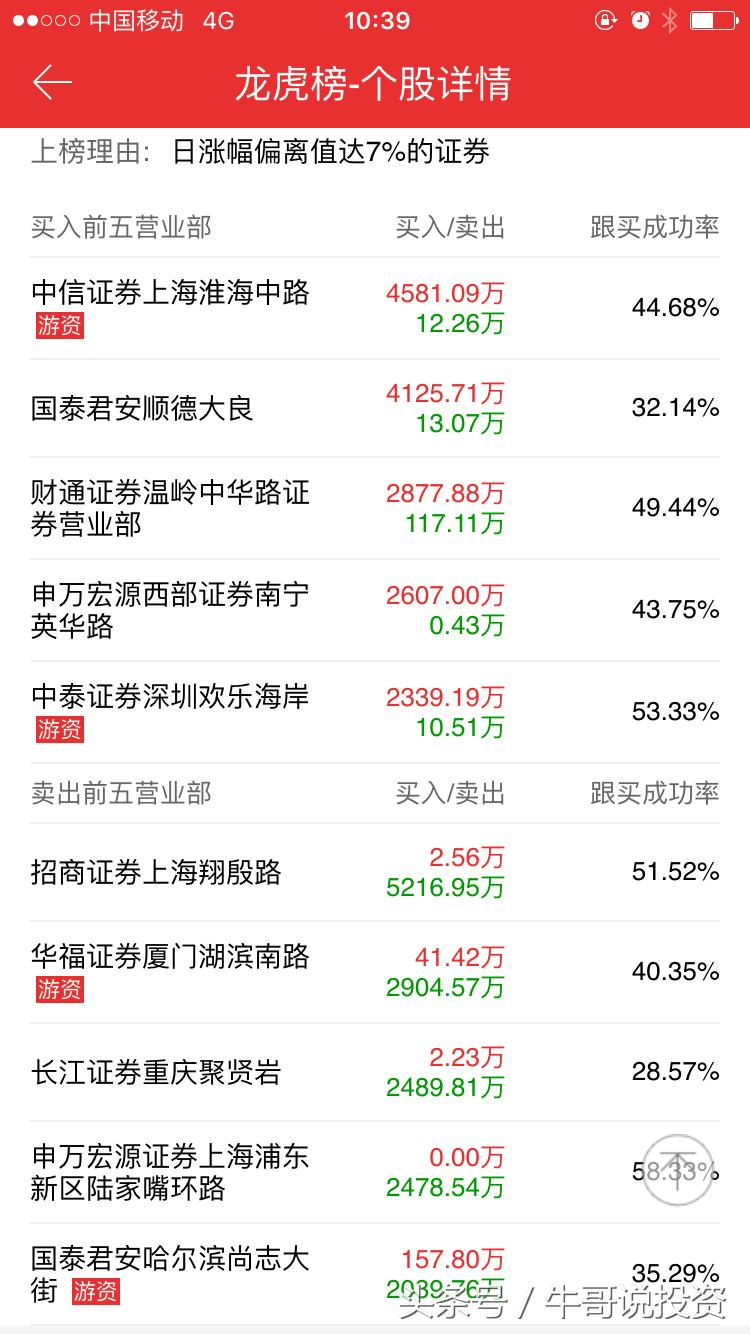Tap the 游资 tag under 中信证券上海淮海中路
The image size is (750, 1334).
(58, 324)
